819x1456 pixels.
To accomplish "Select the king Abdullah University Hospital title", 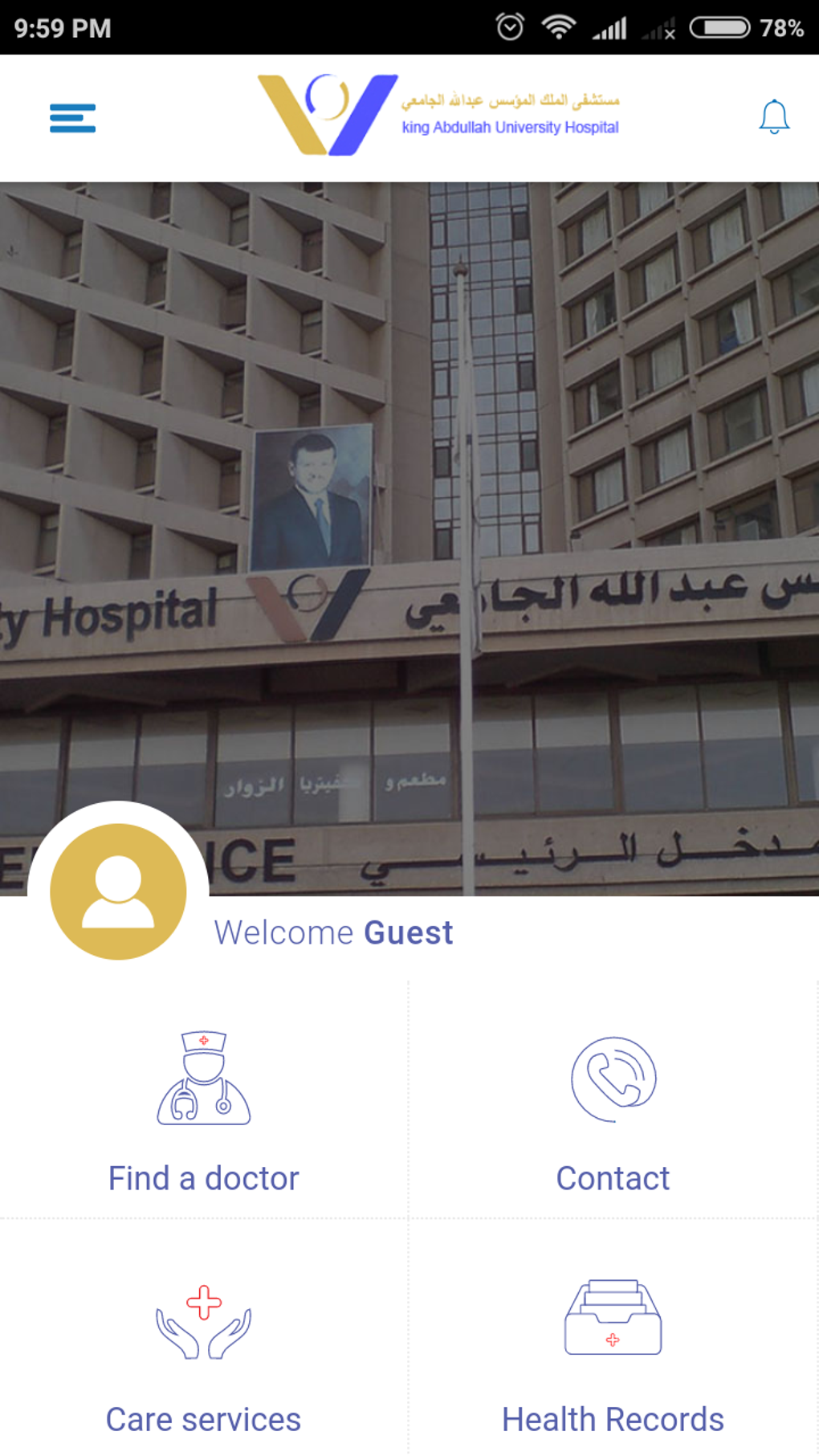I will pyautogui.click(x=511, y=126).
